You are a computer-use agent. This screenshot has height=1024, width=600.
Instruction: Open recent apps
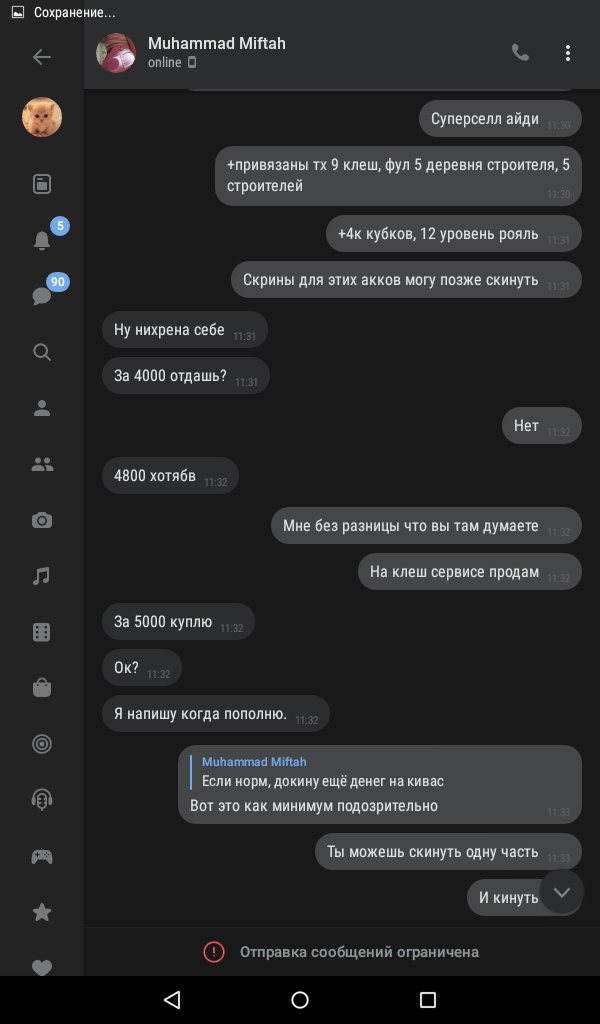428,1000
